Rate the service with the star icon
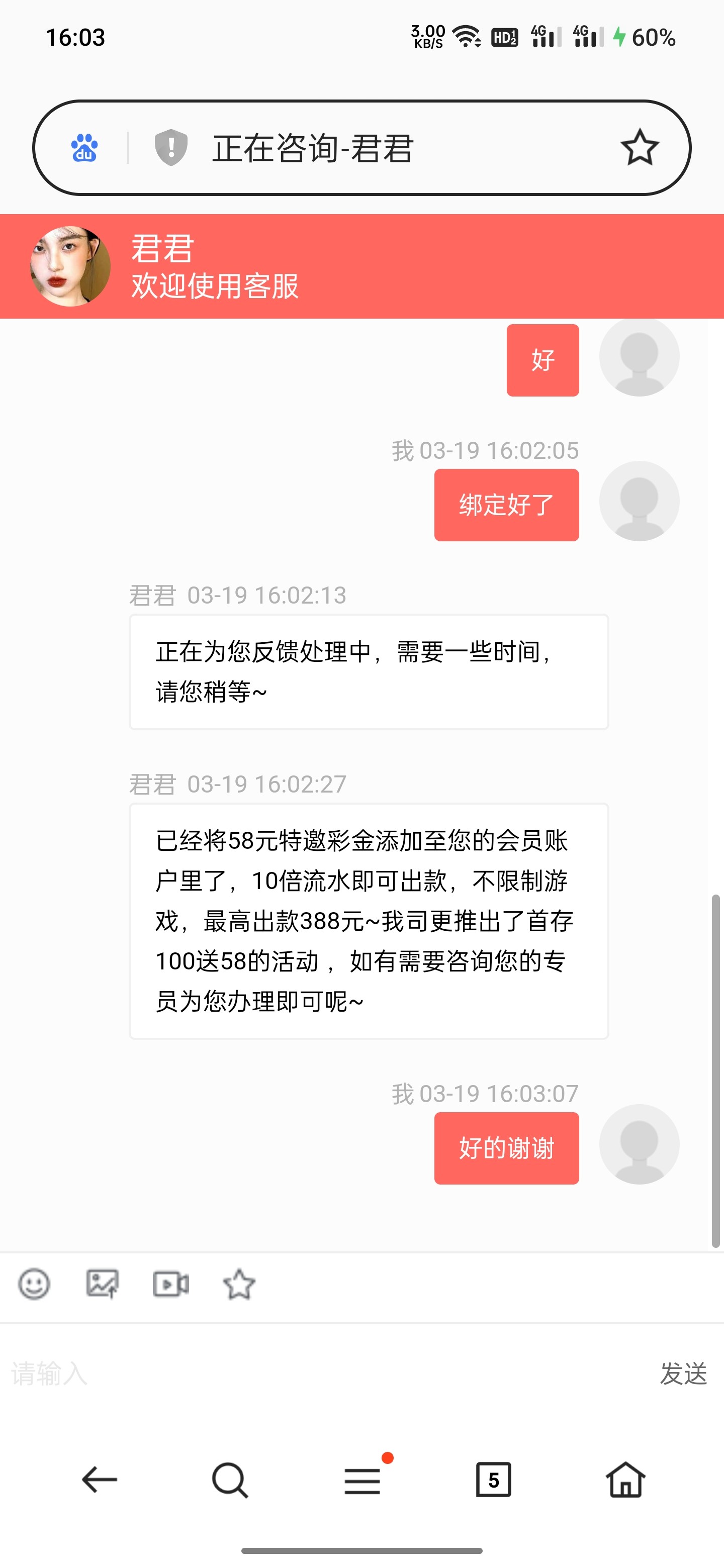724x1568 pixels. 239,1285
